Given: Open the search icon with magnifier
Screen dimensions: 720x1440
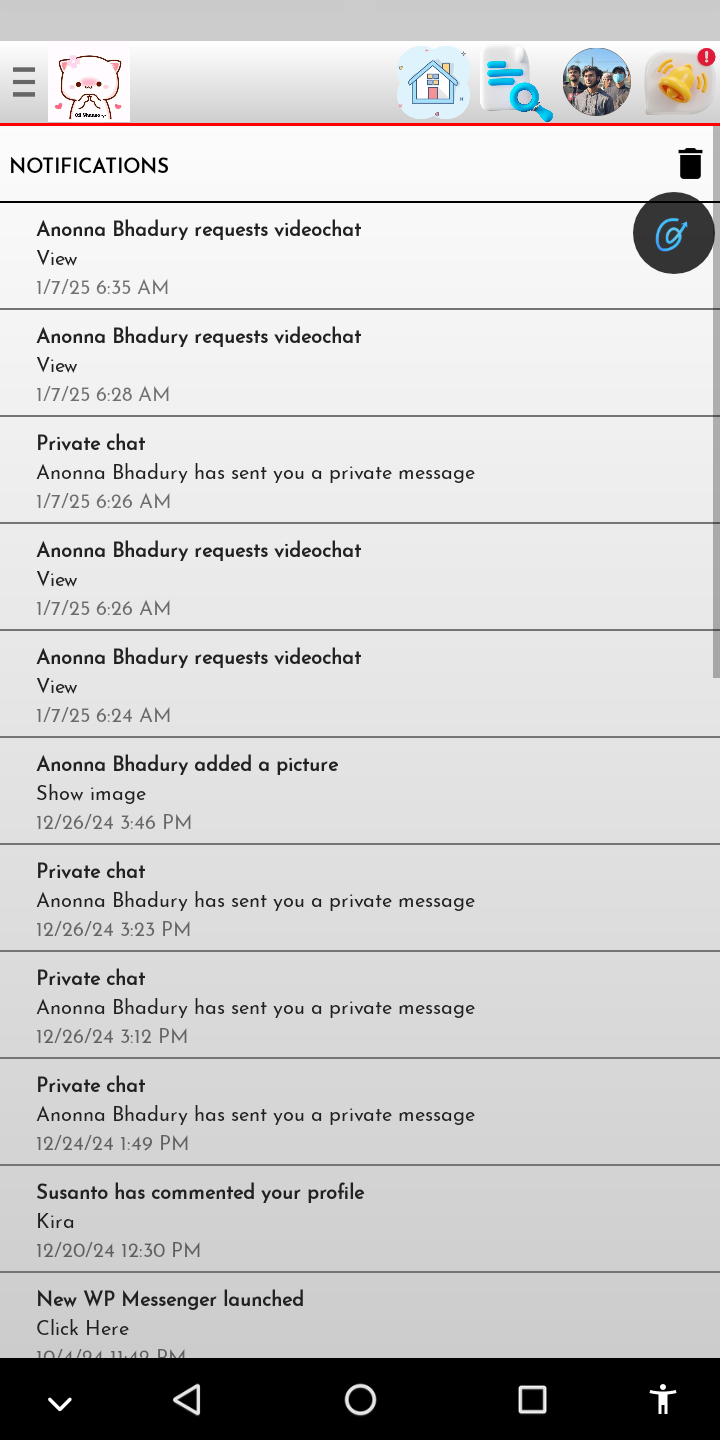Looking at the screenshot, I should point(516,83).
